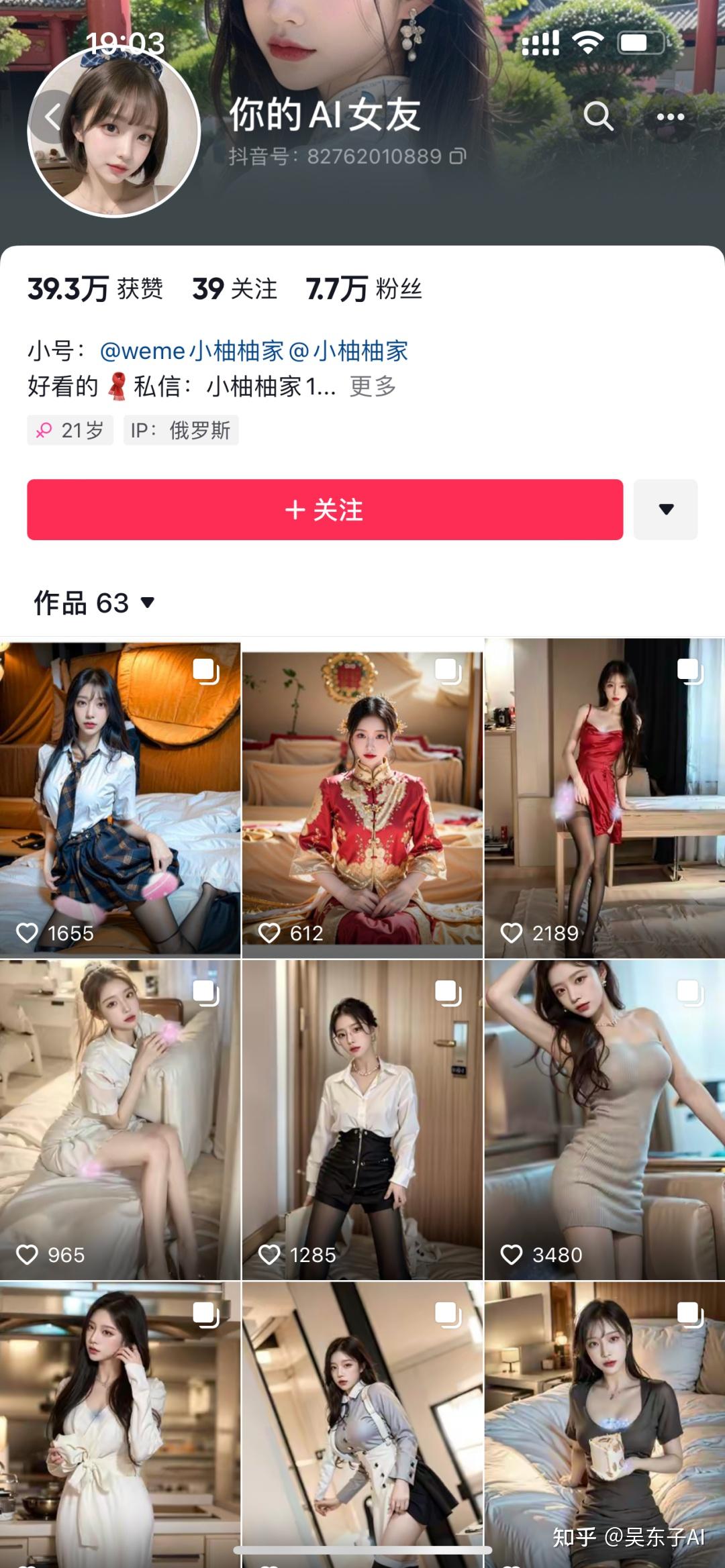Open the @小柚柚家 mention link
Image resolution: width=725 pixels, height=1568 pixels.
(348, 351)
